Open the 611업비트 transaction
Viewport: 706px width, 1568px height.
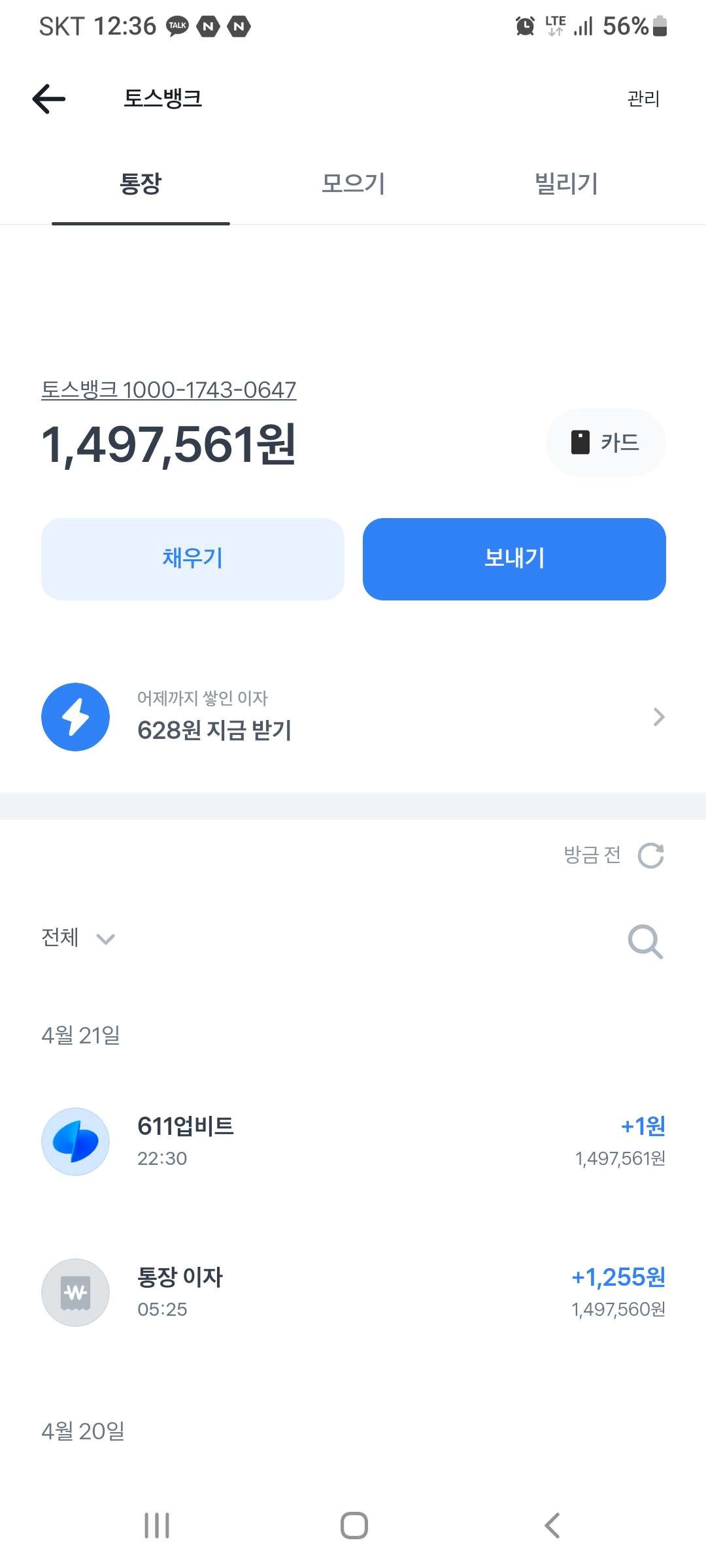(x=353, y=1141)
